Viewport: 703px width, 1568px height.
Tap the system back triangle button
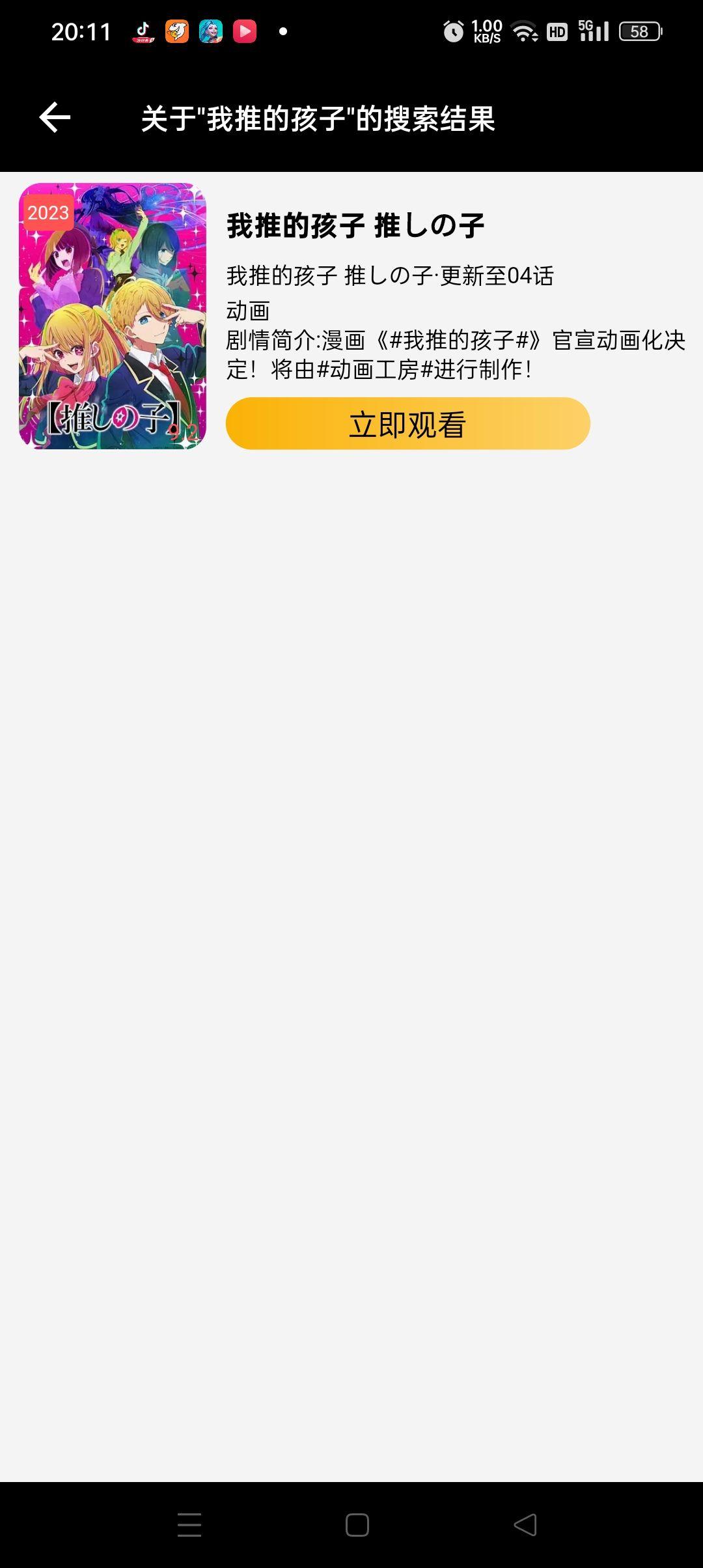525,1525
